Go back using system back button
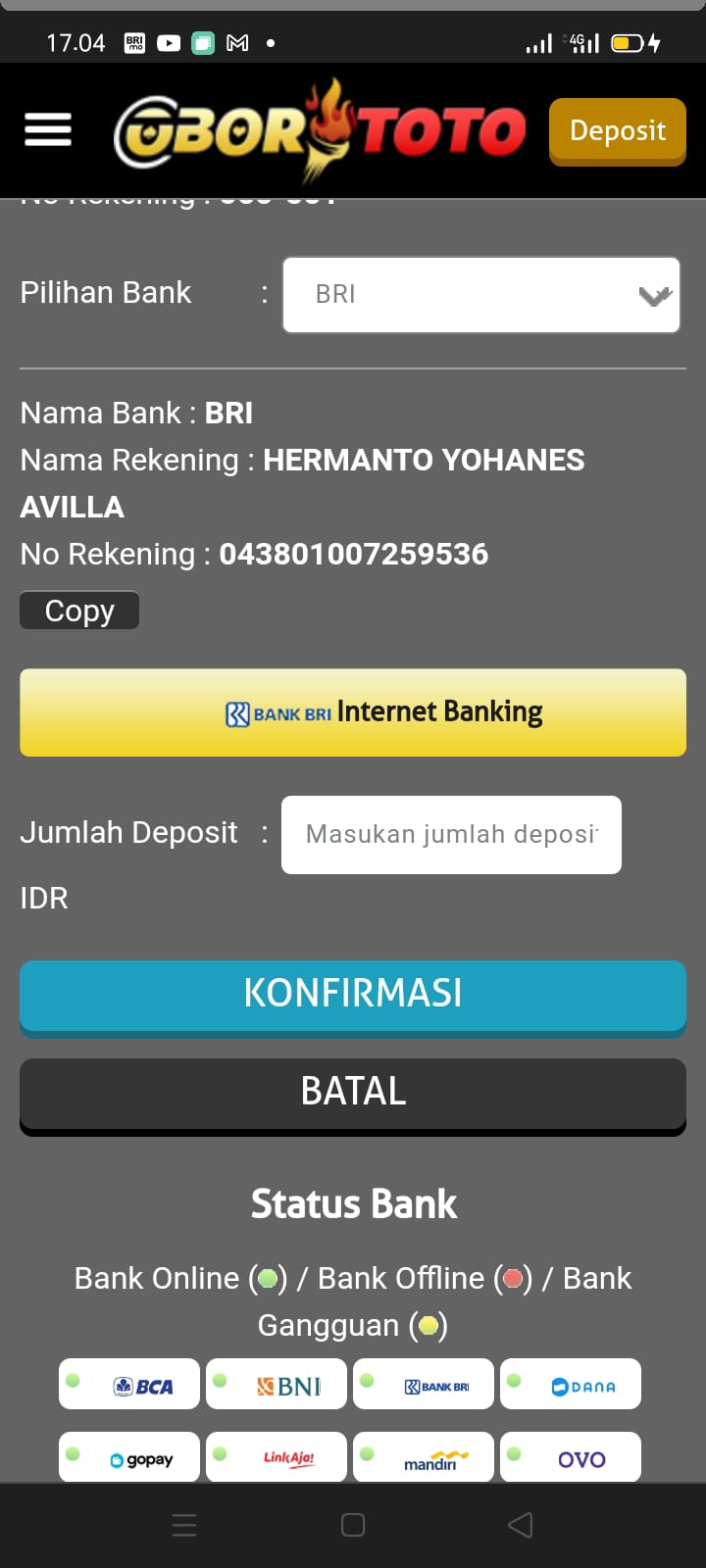The height and width of the screenshot is (1568, 706). tap(521, 1524)
